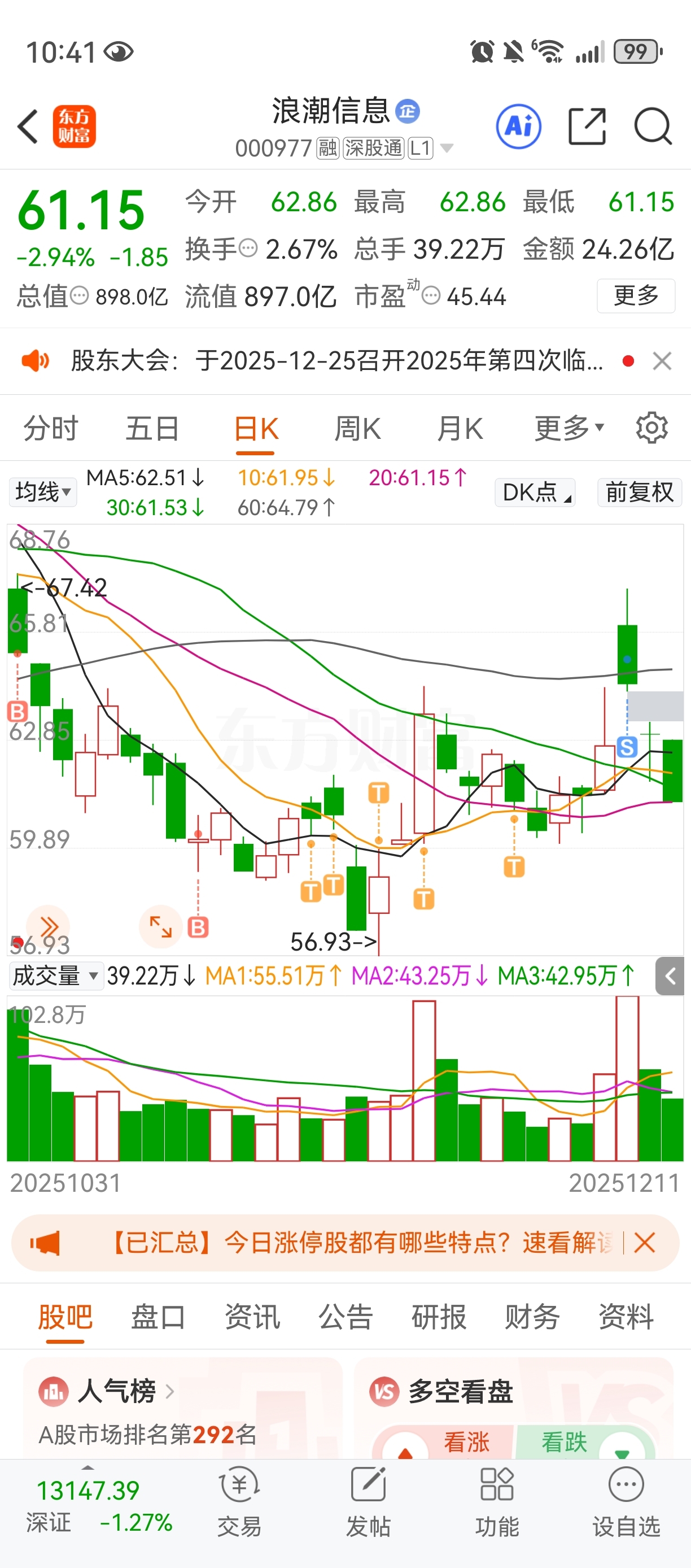Open stock search magnifier
The width and height of the screenshot is (691, 1568).
point(653,127)
